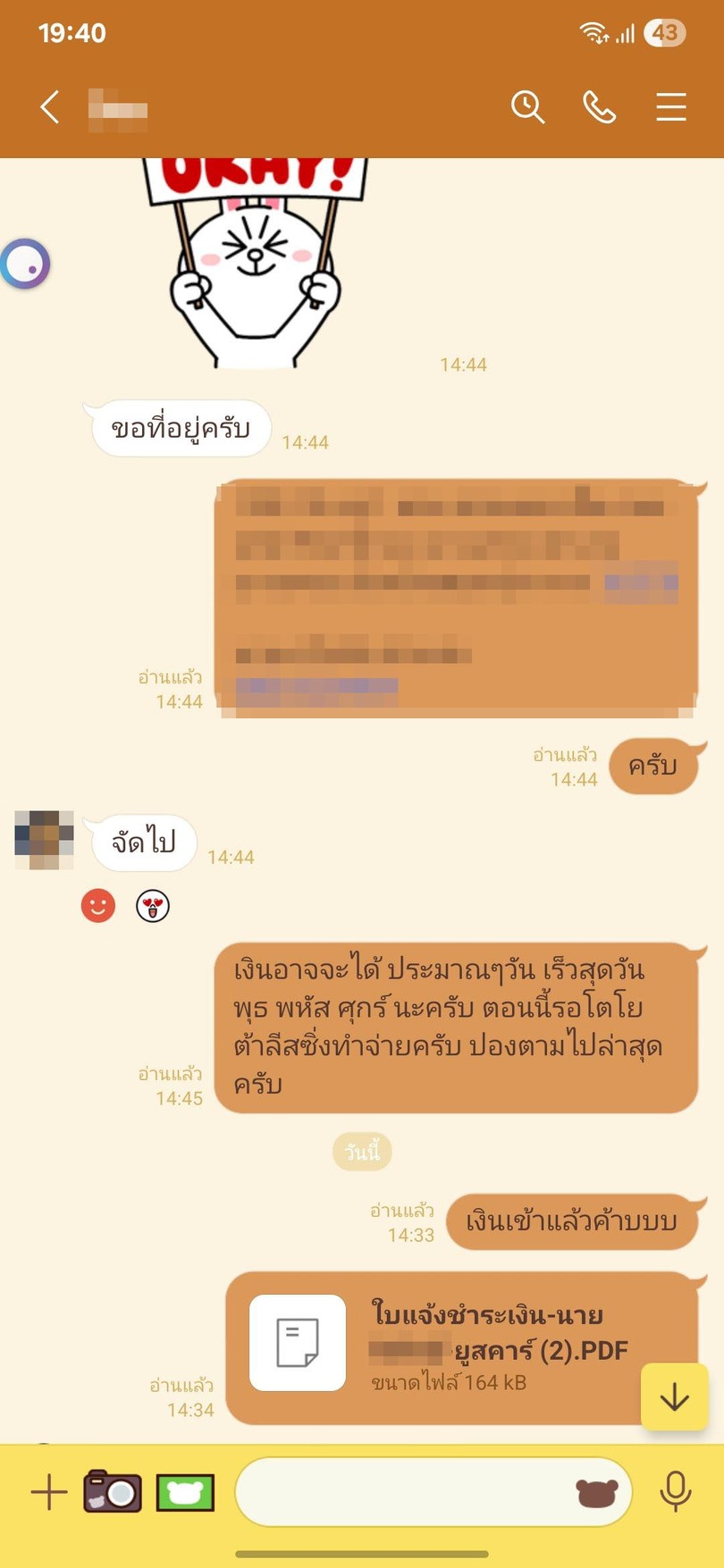Image resolution: width=724 pixels, height=1568 pixels.
Task: Focus the message input field
Action: click(x=402, y=1491)
